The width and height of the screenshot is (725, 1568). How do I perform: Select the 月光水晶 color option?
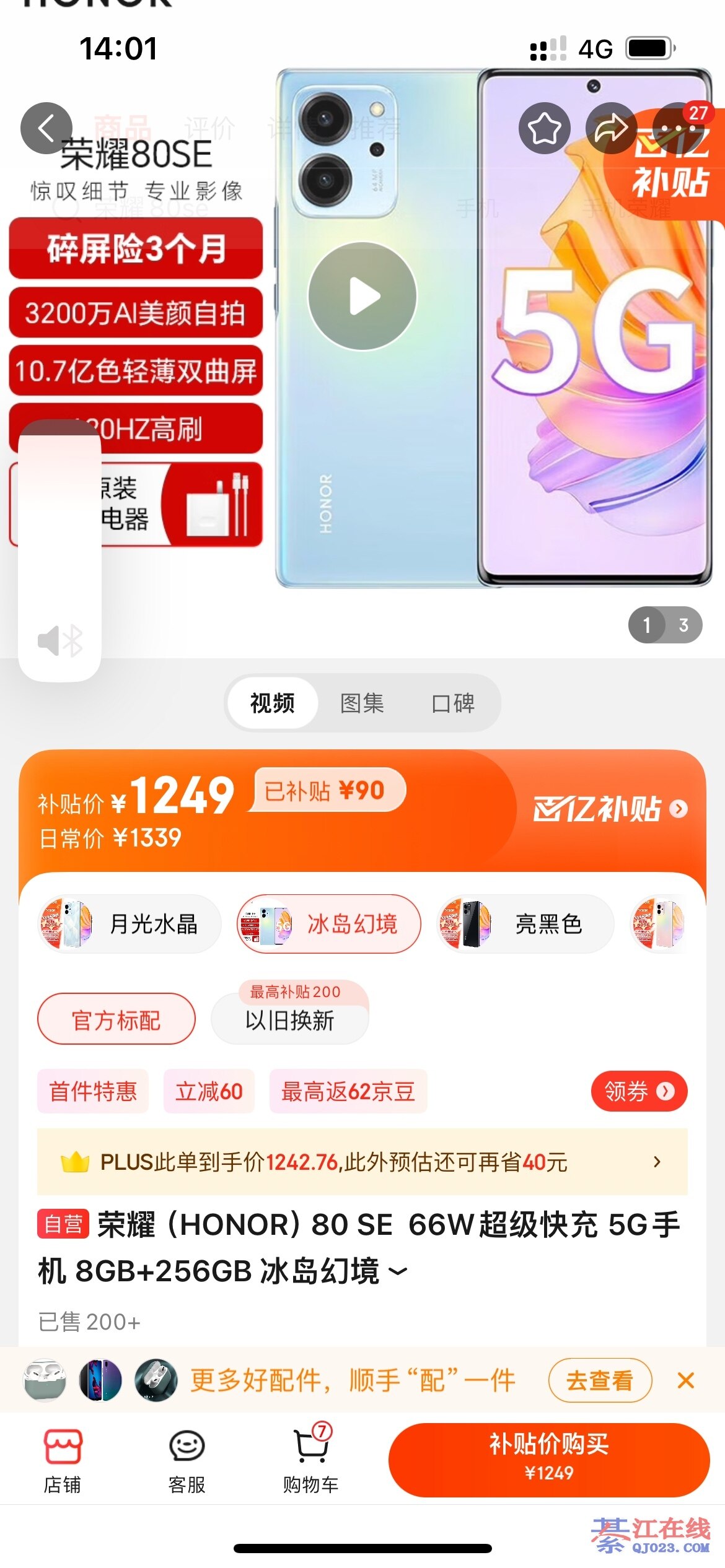point(129,924)
